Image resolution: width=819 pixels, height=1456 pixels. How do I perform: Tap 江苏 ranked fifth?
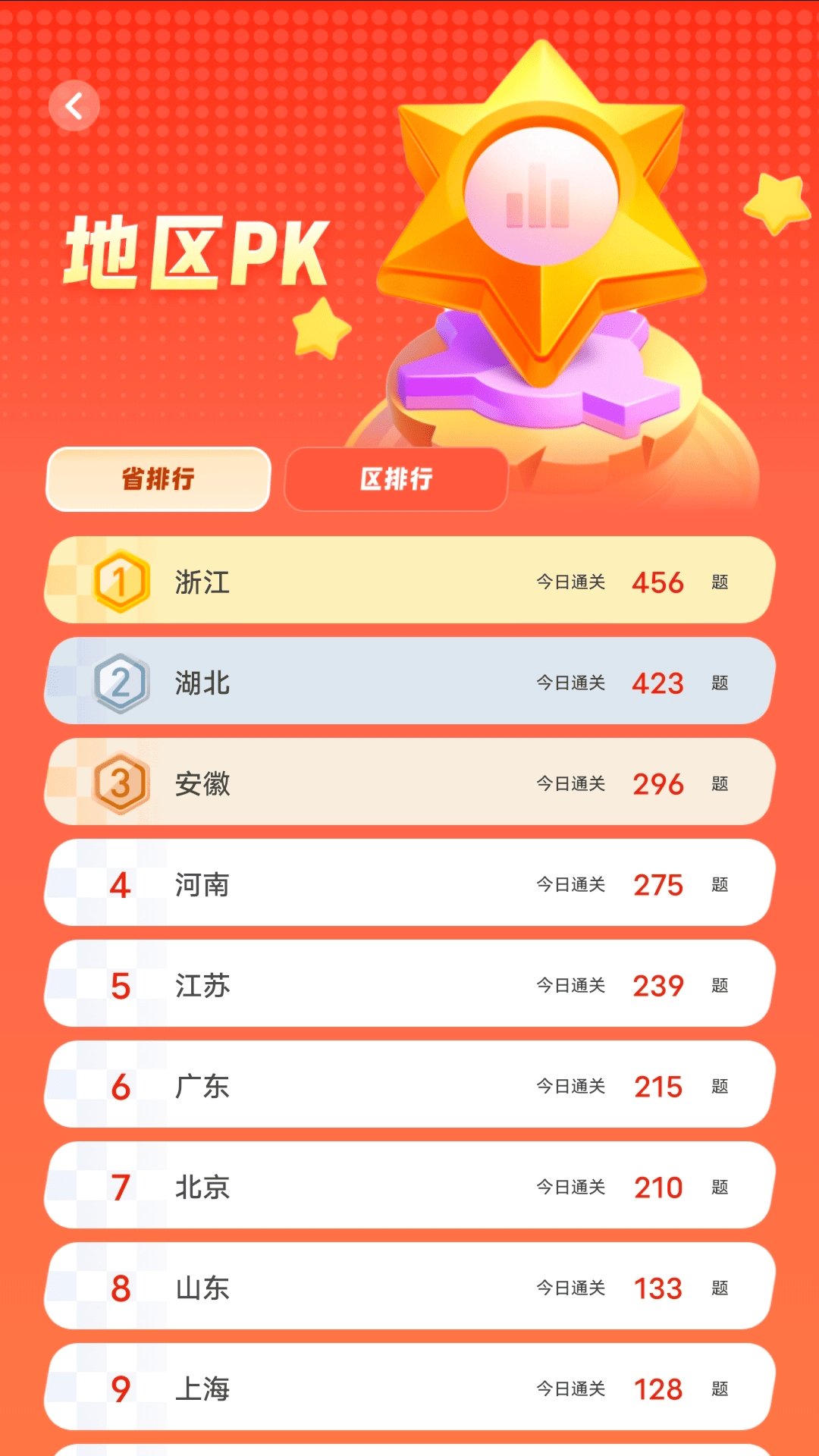409,984
